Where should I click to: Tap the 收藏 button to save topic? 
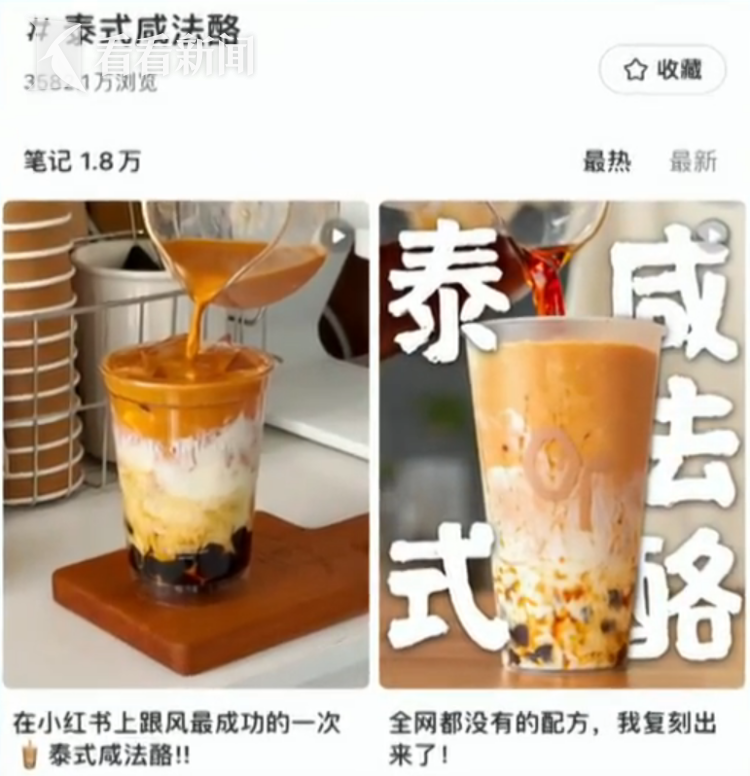(x=662, y=70)
